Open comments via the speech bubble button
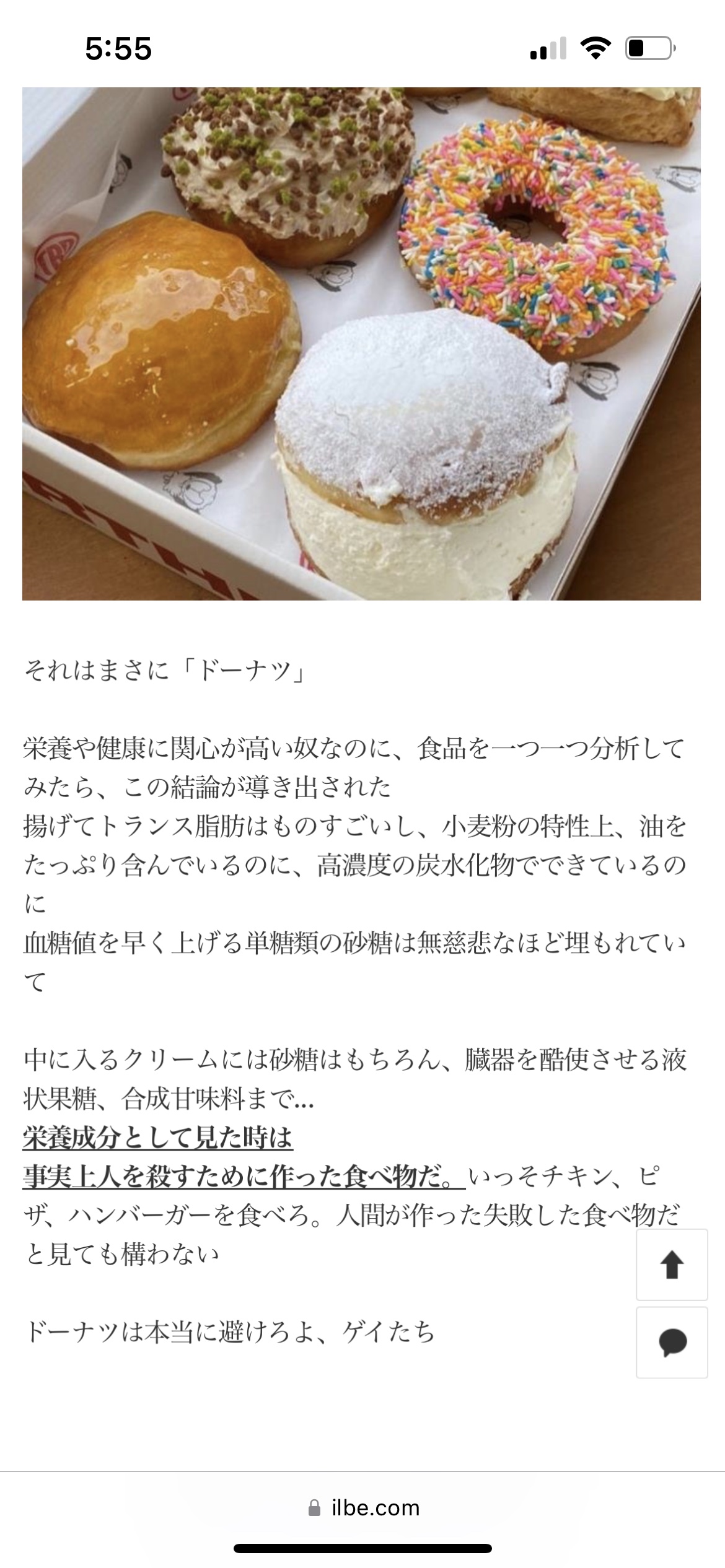The width and height of the screenshot is (725, 1568). (x=672, y=1342)
